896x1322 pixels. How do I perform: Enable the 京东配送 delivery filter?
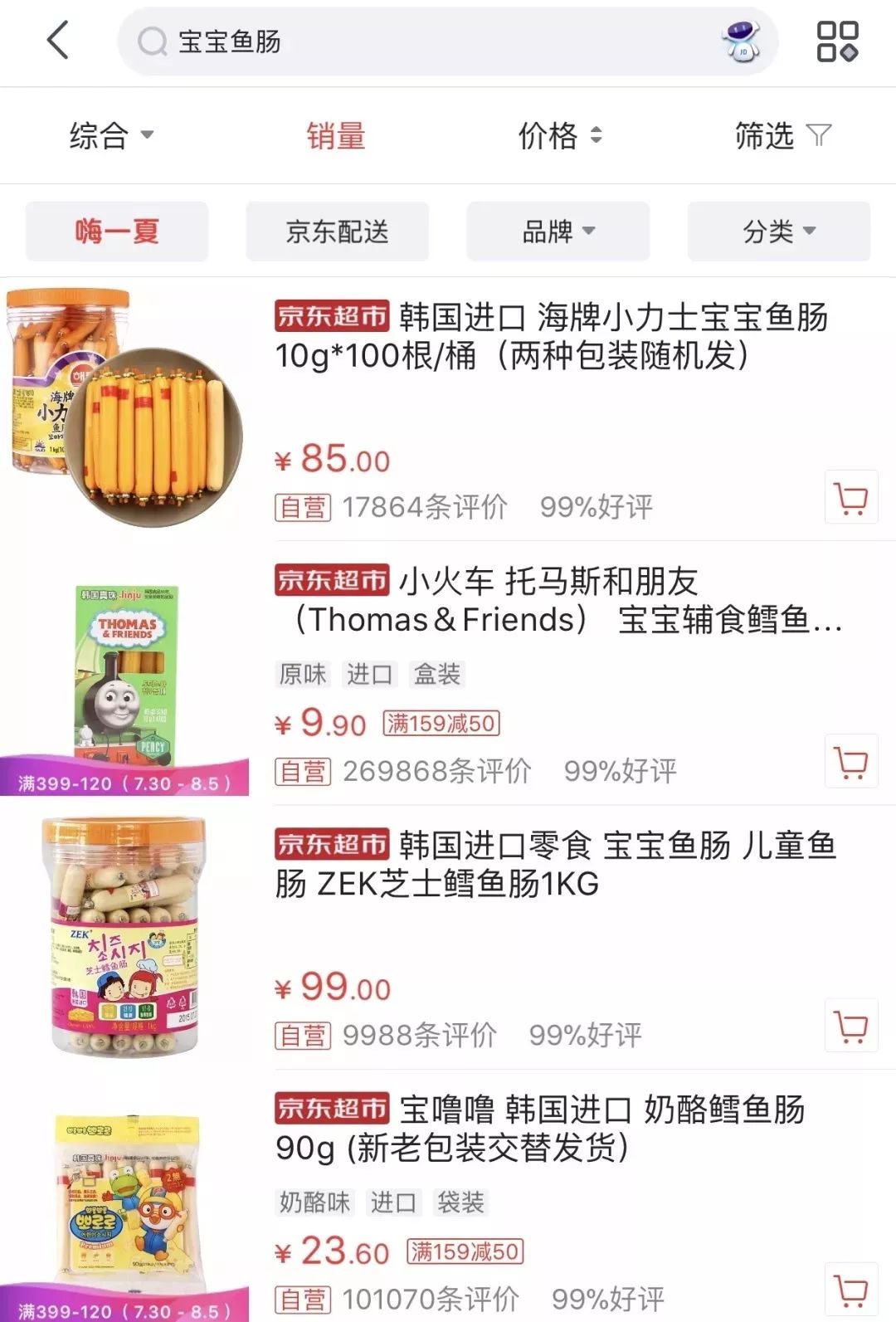337,232
